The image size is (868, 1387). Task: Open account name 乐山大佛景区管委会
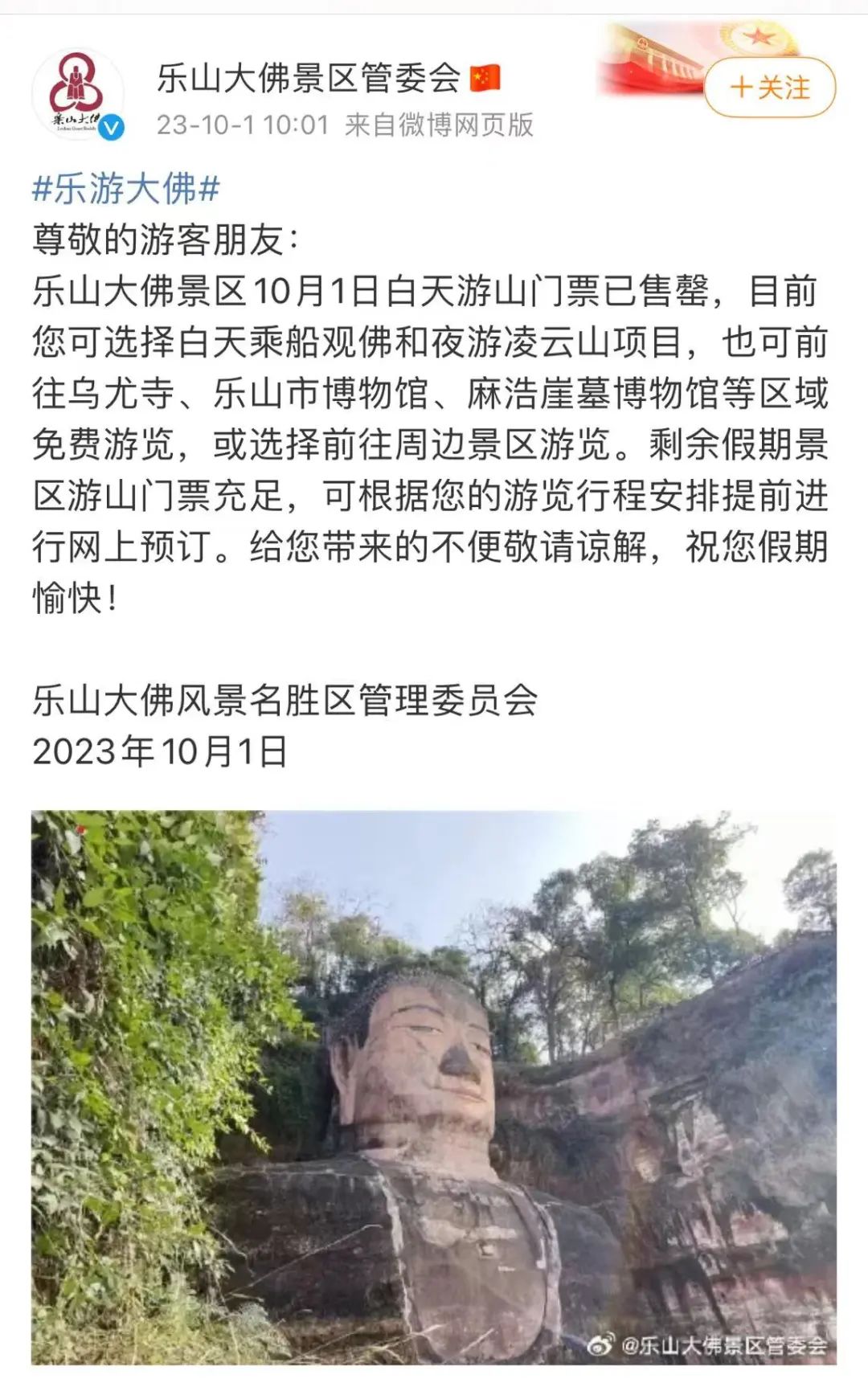point(308,78)
